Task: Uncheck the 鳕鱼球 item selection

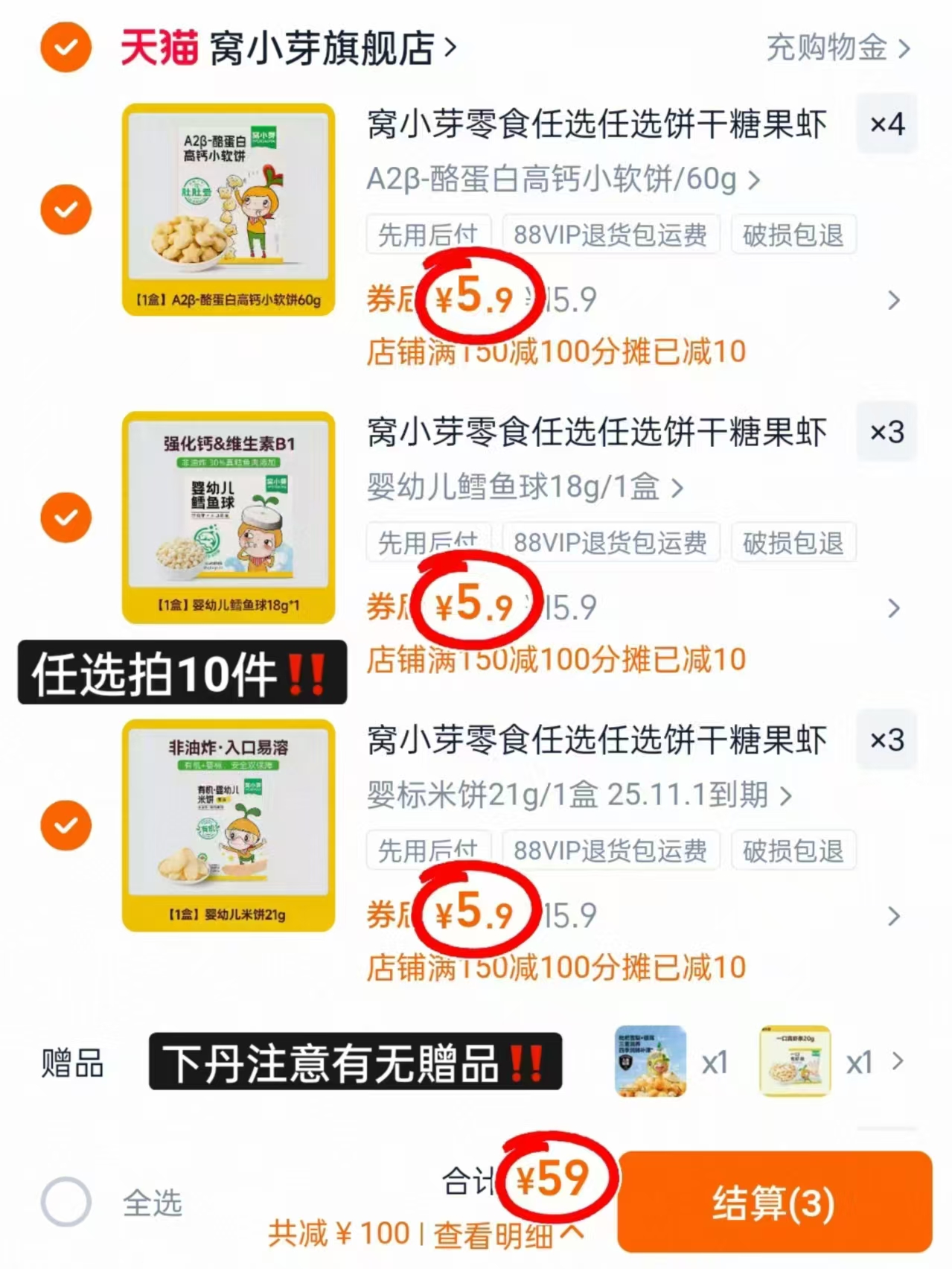Action: 66,517
